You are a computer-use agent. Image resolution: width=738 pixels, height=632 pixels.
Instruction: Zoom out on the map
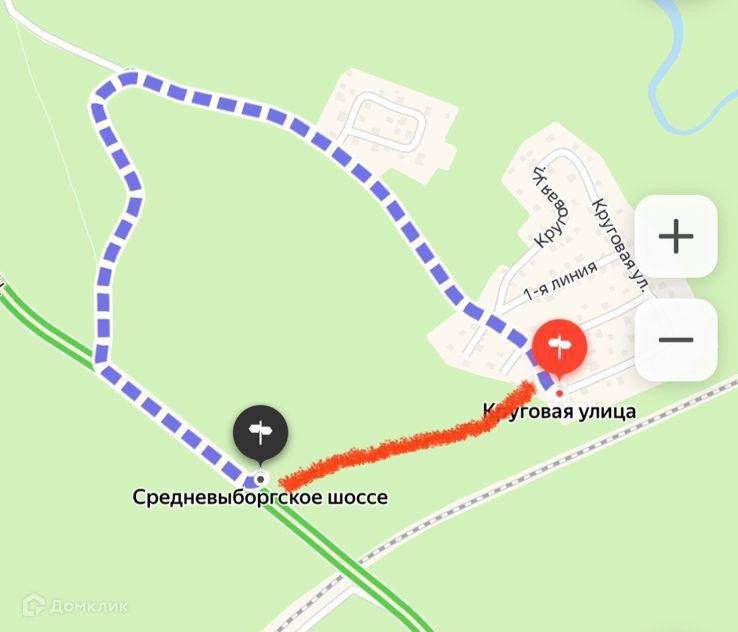(676, 340)
